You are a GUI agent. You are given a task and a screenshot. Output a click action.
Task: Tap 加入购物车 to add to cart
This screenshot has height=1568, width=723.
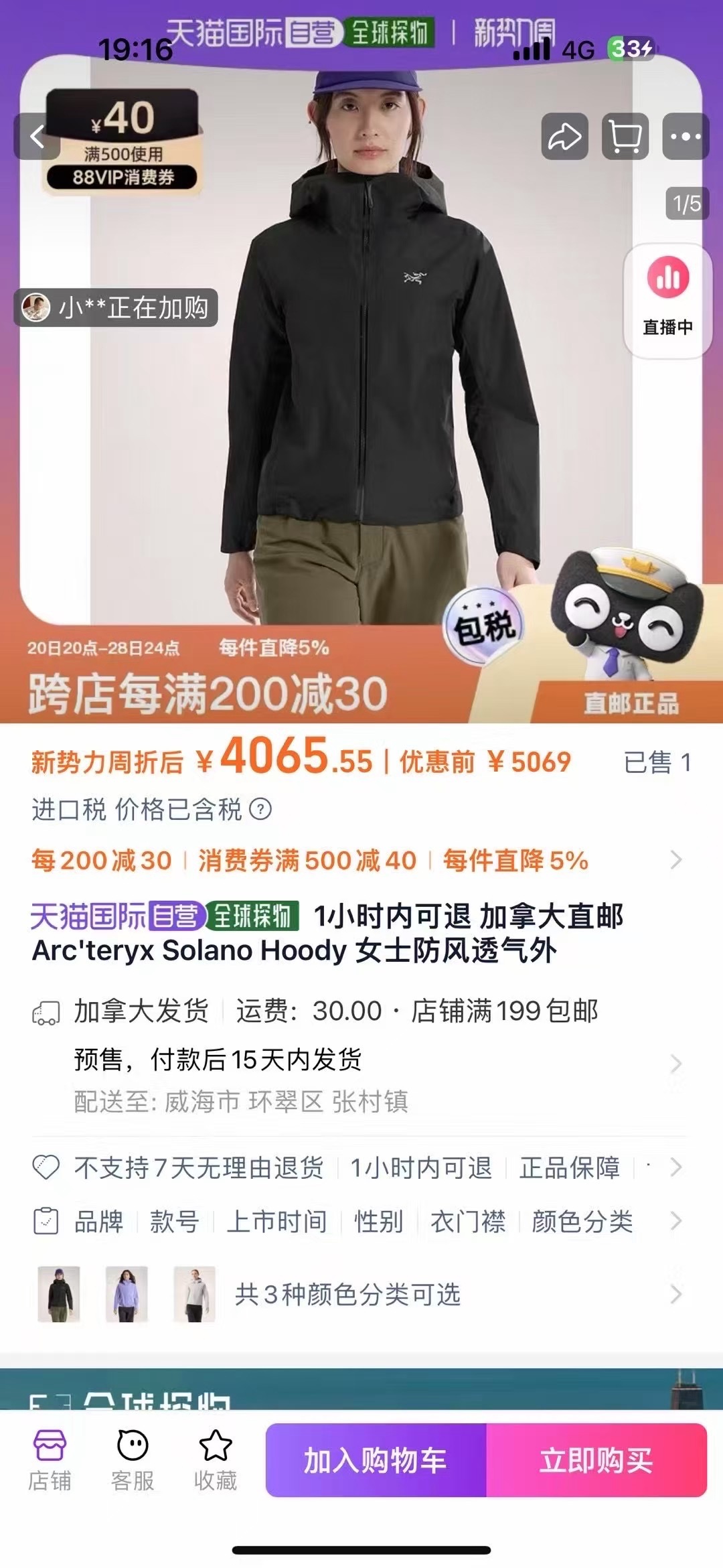(x=376, y=1460)
